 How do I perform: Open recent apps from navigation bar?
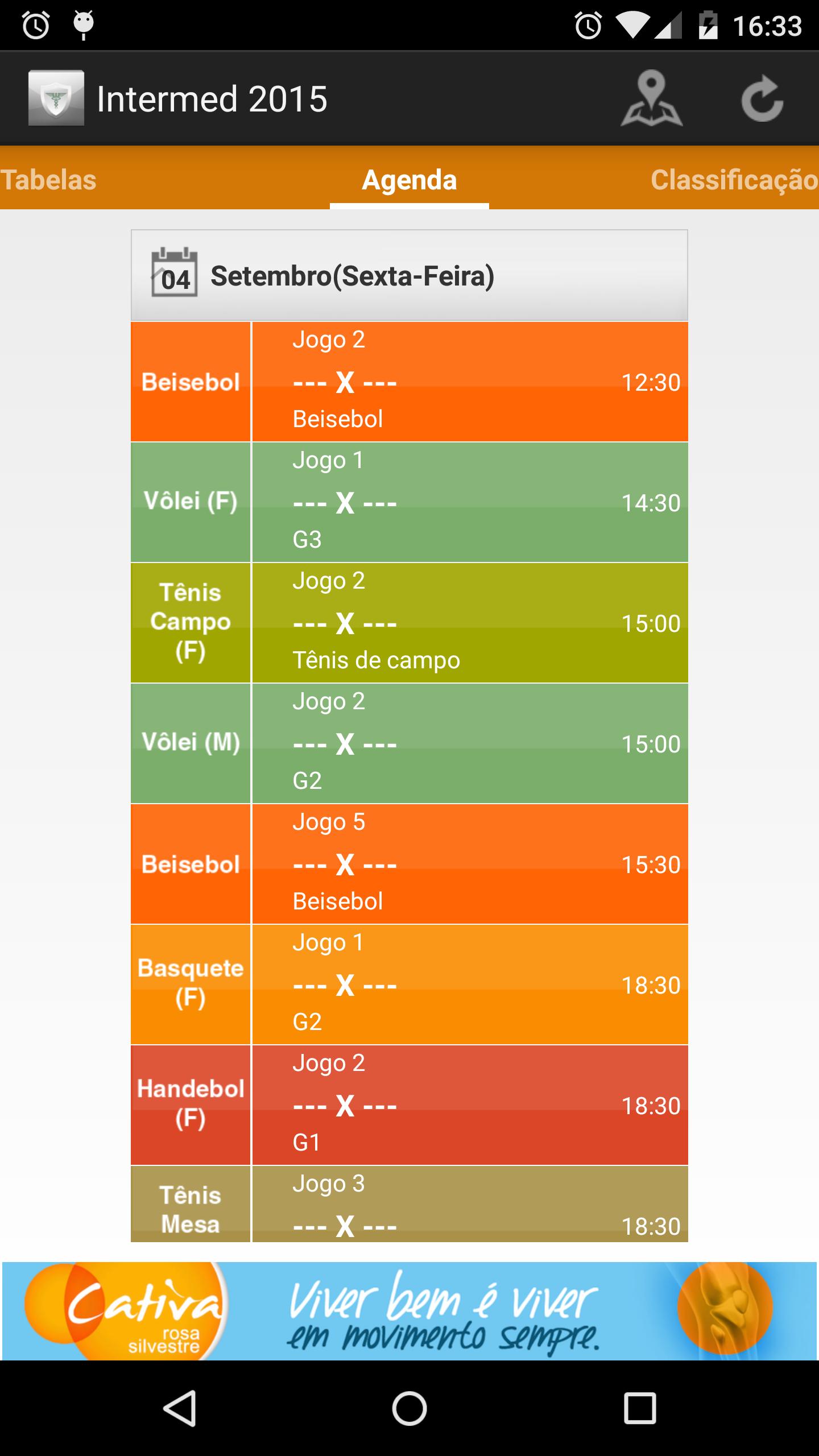click(639, 1408)
